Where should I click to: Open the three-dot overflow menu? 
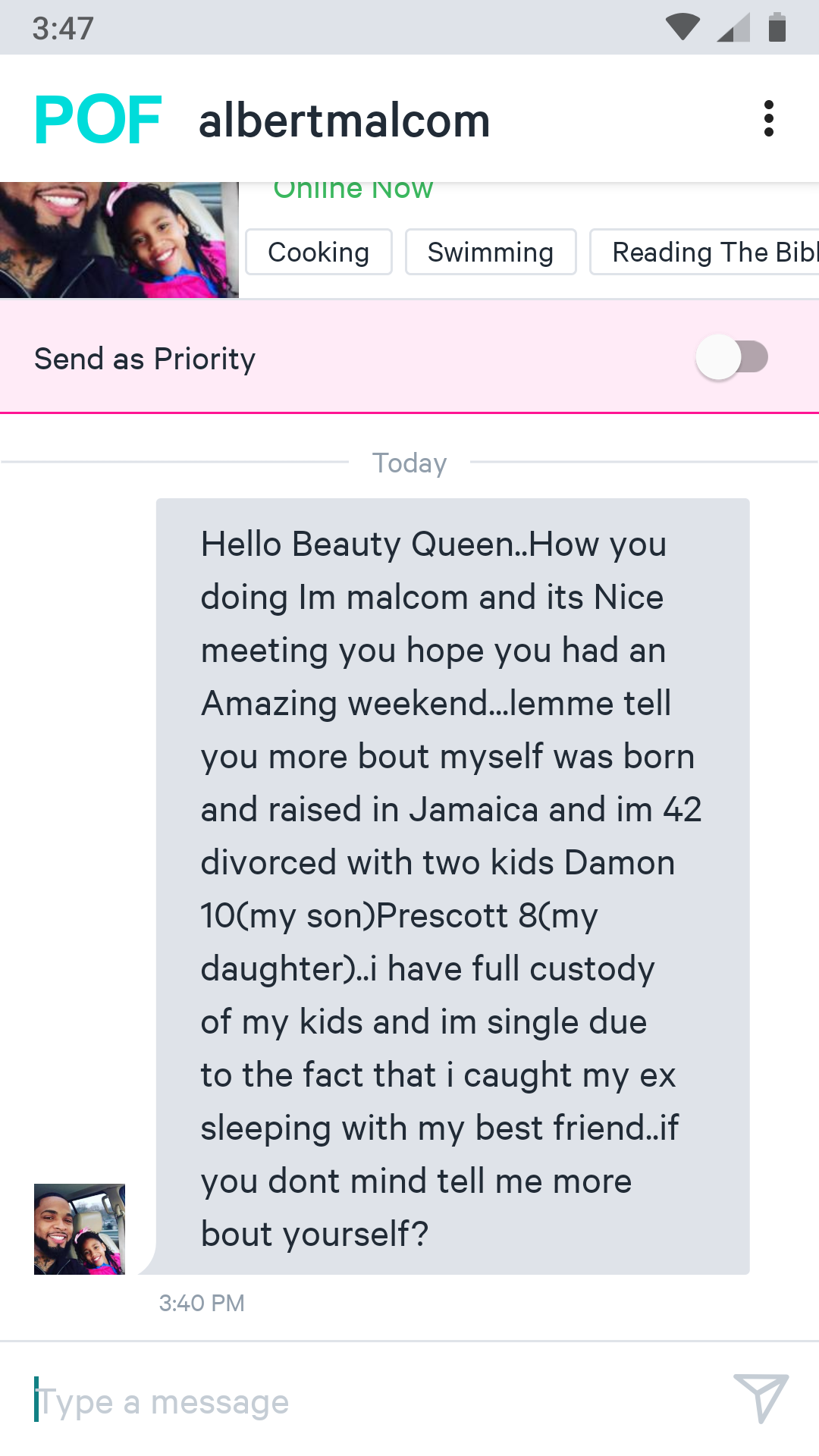pyautogui.click(x=768, y=119)
